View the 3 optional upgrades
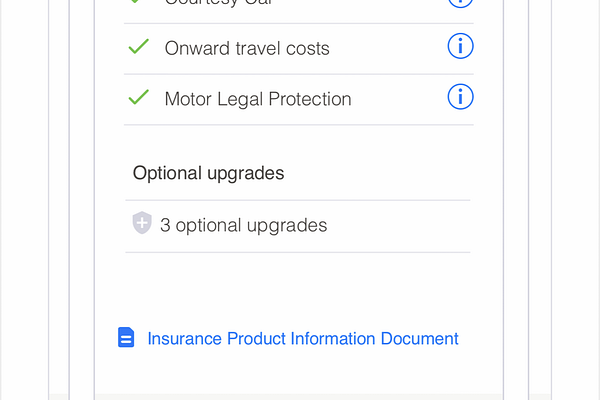 point(243,225)
